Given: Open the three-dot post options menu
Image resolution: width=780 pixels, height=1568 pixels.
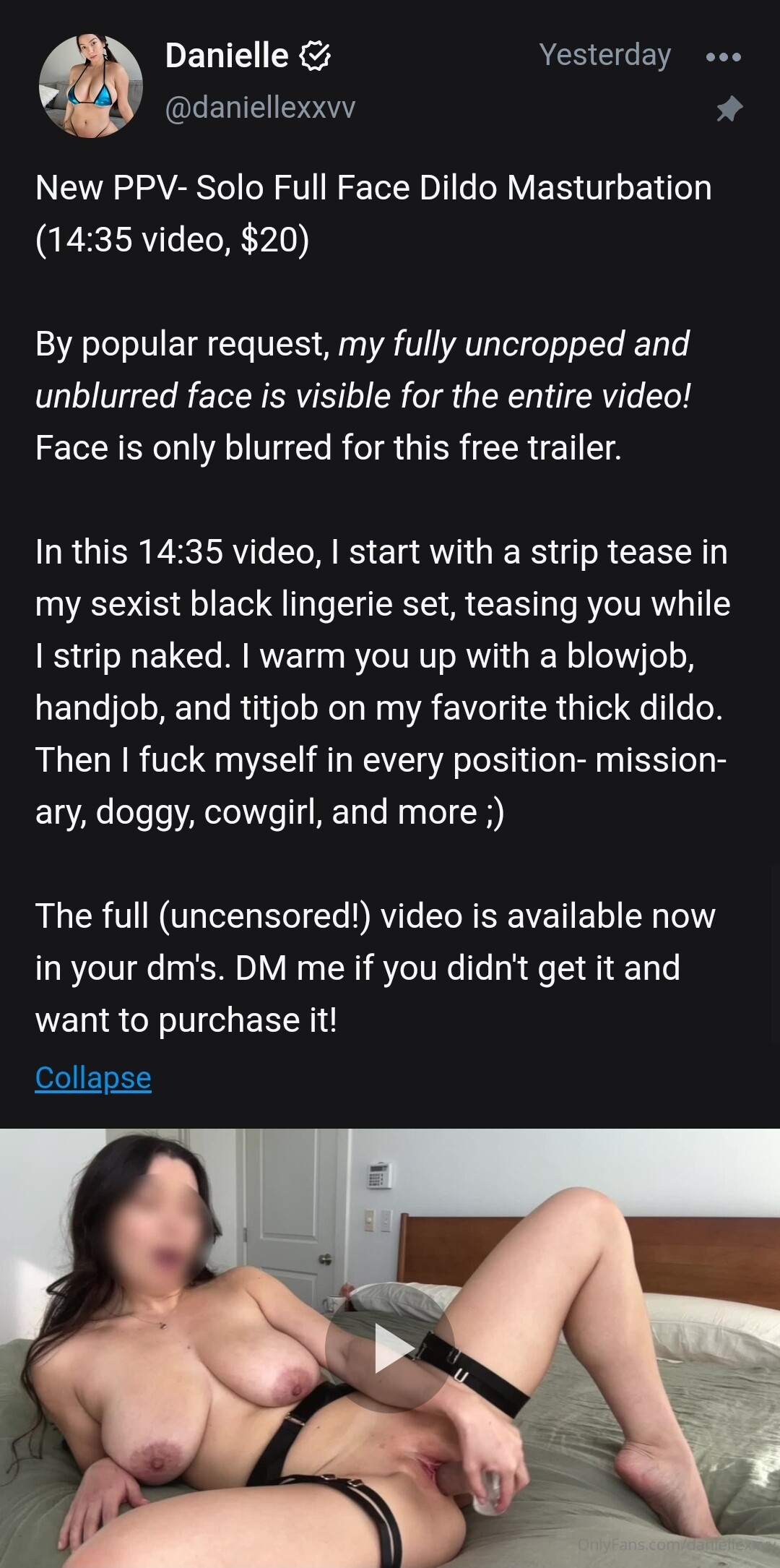Looking at the screenshot, I should click(724, 56).
